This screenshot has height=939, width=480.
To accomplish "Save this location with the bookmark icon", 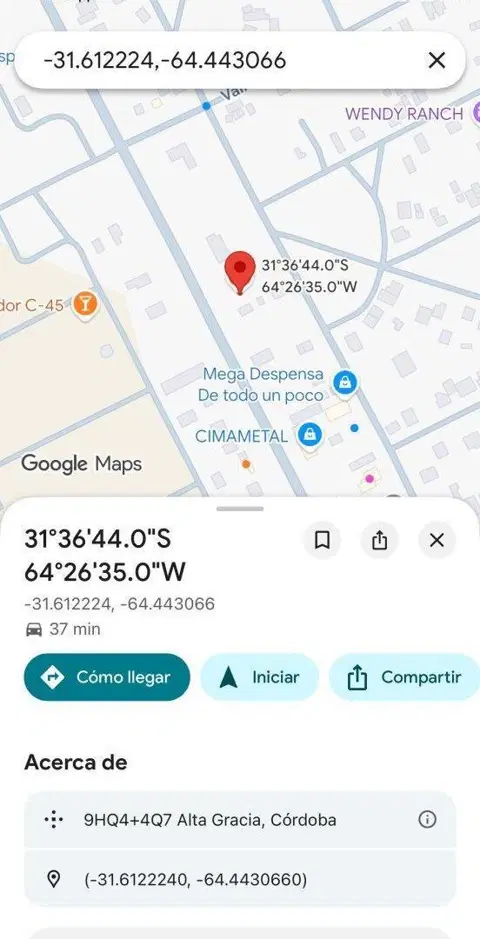I will tap(323, 540).
